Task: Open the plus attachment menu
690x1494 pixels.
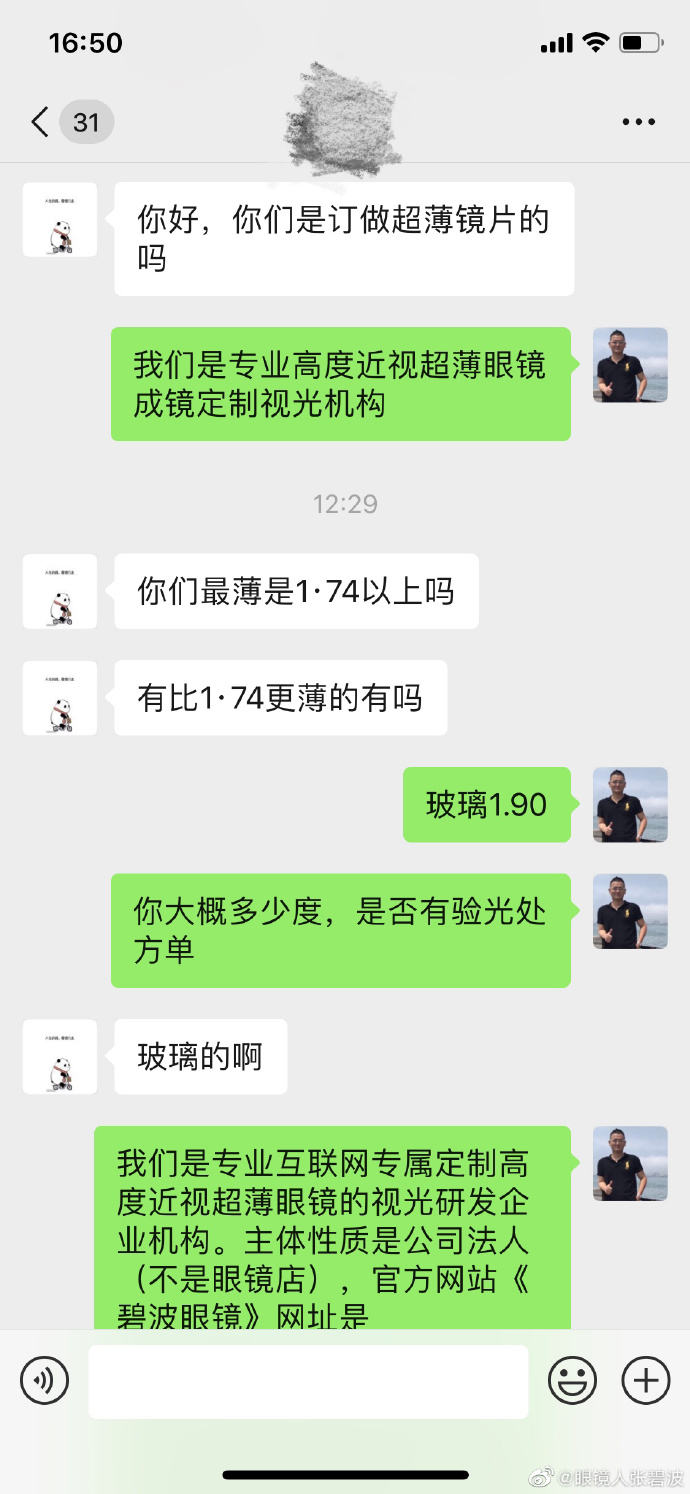Action: pyautogui.click(x=645, y=1381)
